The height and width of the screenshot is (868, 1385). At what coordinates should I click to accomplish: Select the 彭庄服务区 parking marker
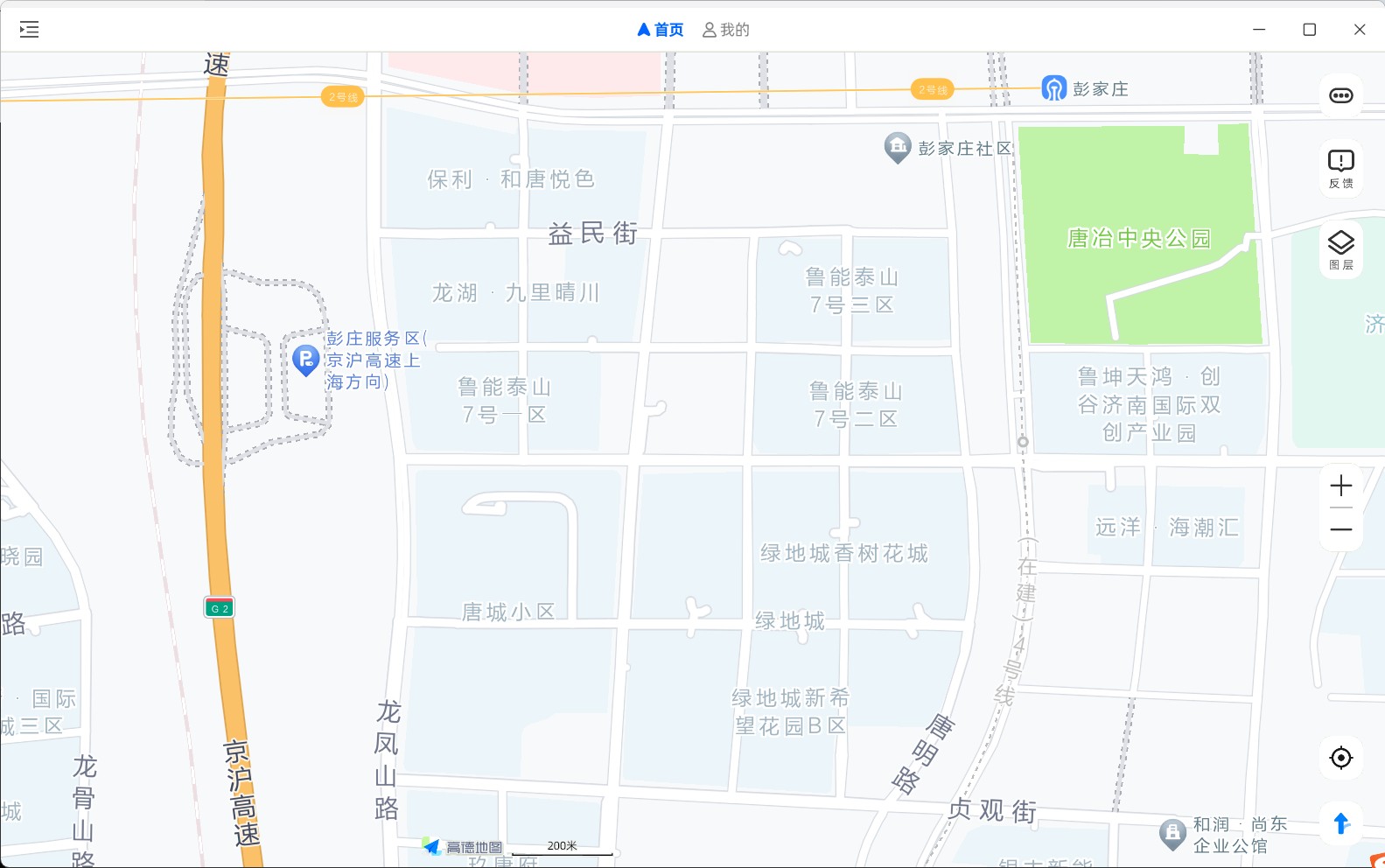click(x=305, y=360)
